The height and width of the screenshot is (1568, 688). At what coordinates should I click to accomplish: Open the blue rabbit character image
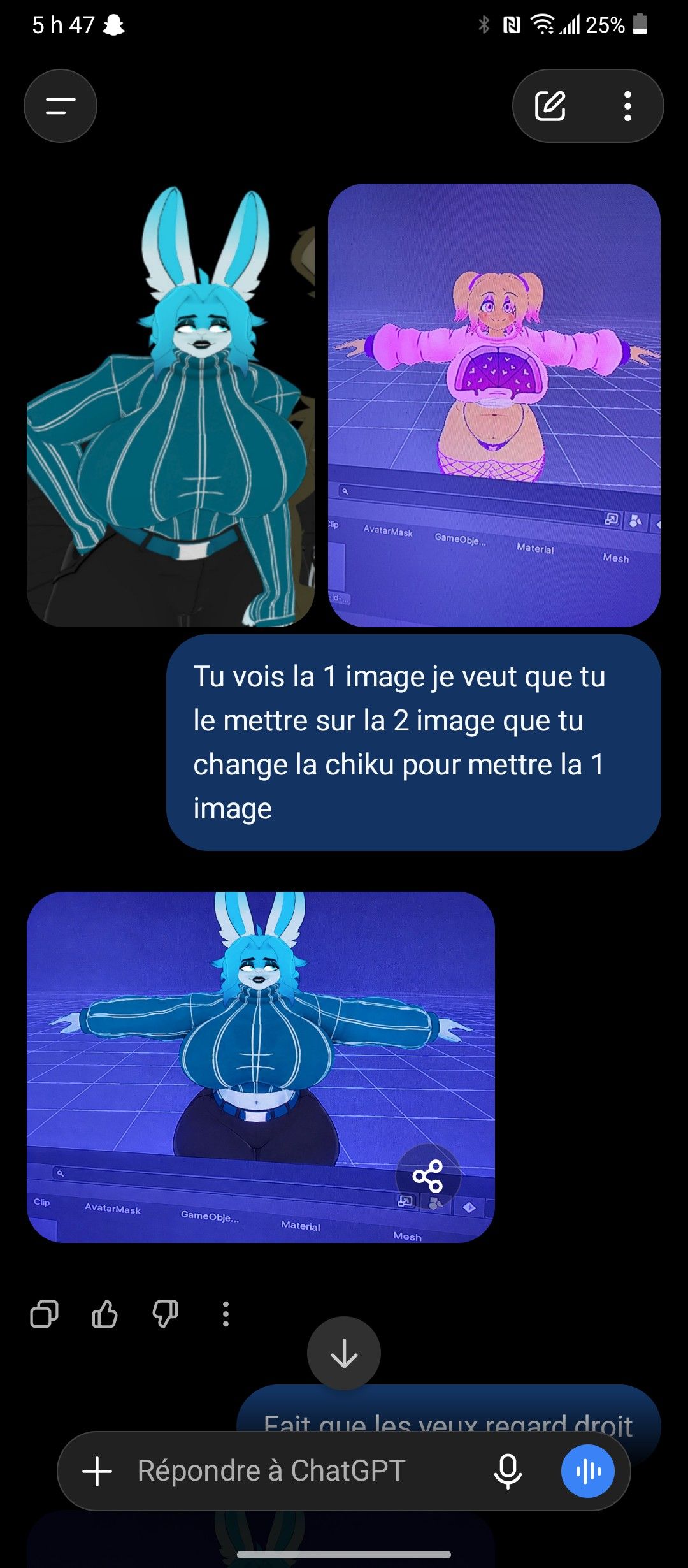click(x=171, y=405)
